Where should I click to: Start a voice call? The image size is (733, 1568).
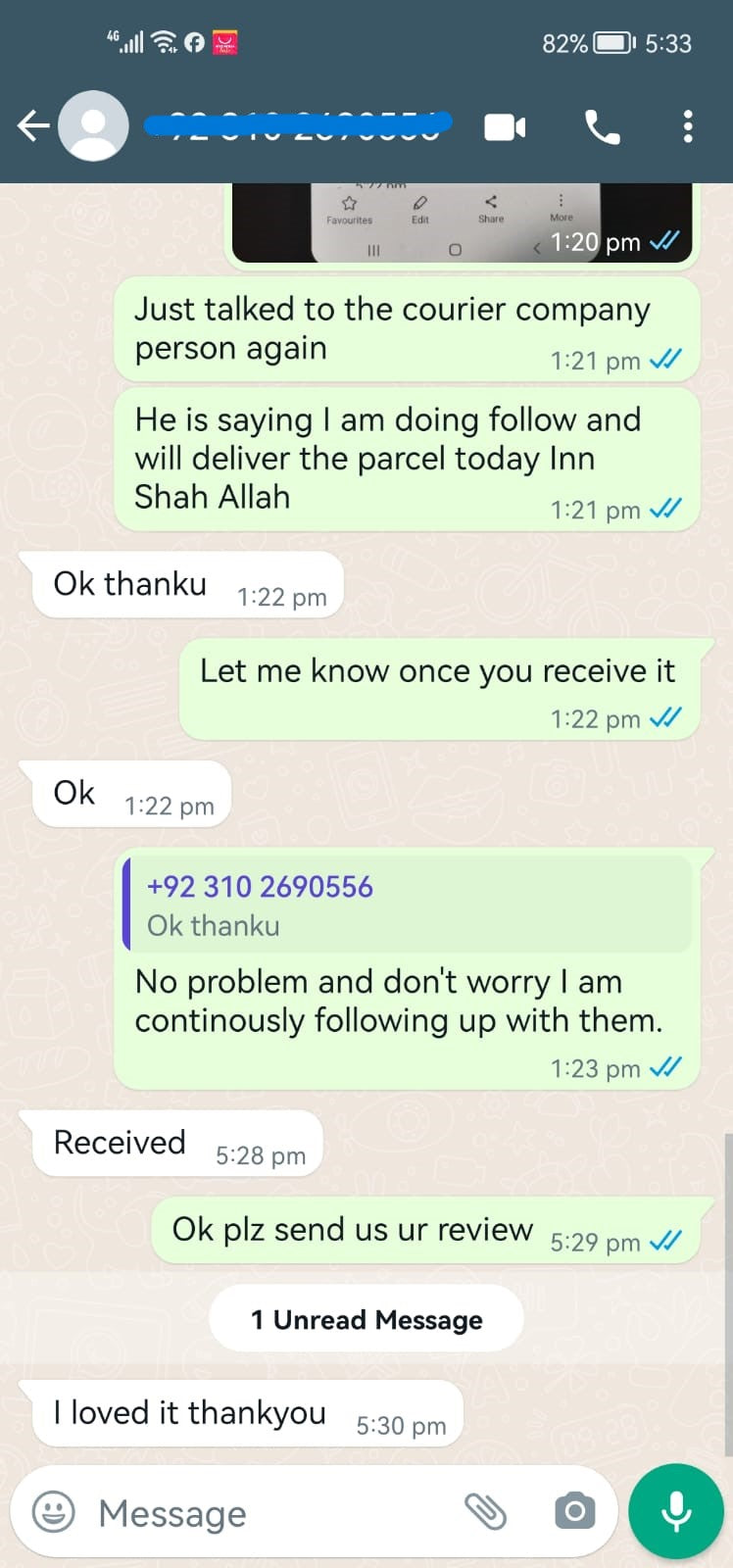coord(602,127)
